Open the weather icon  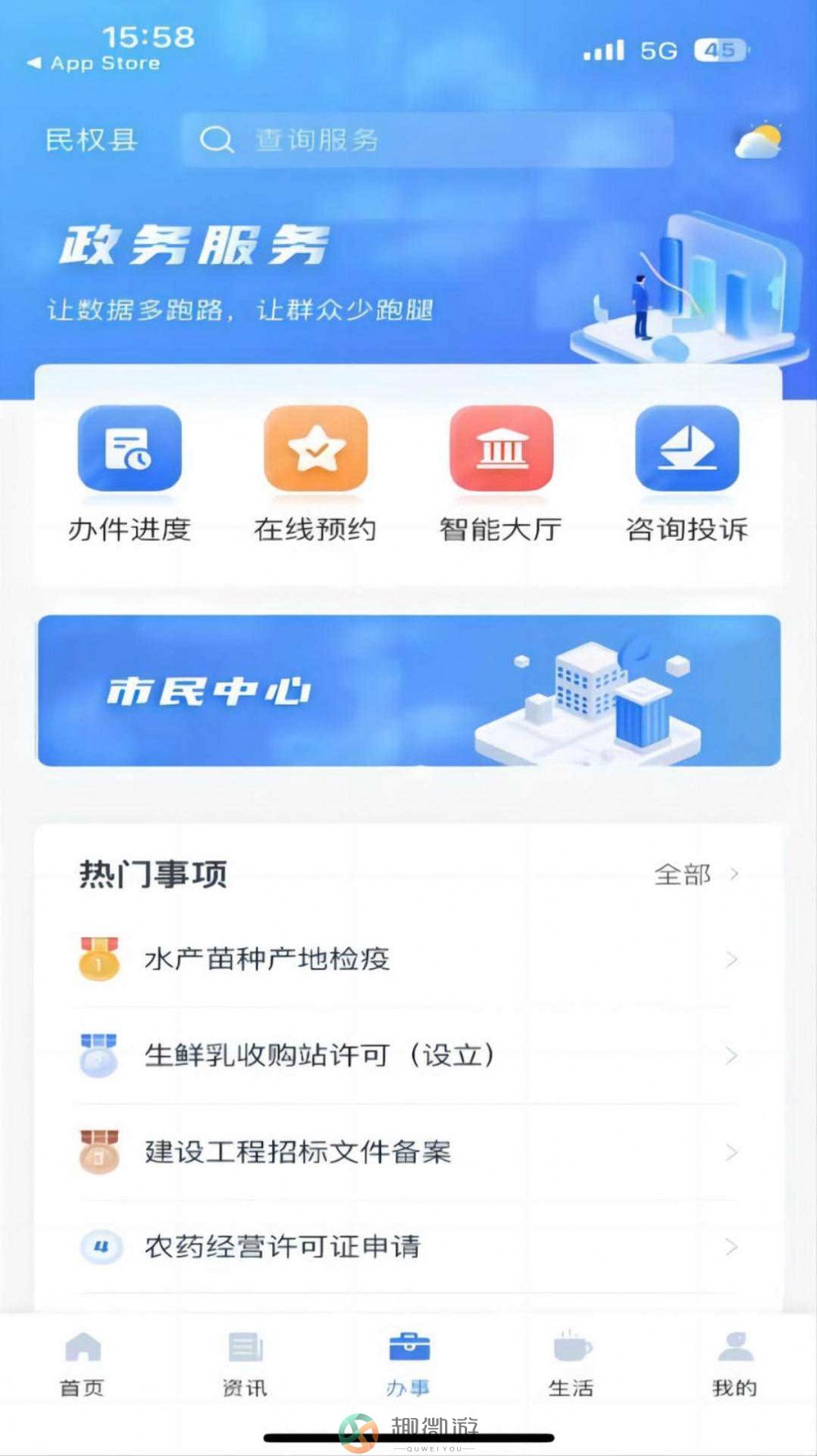pyautogui.click(x=758, y=141)
